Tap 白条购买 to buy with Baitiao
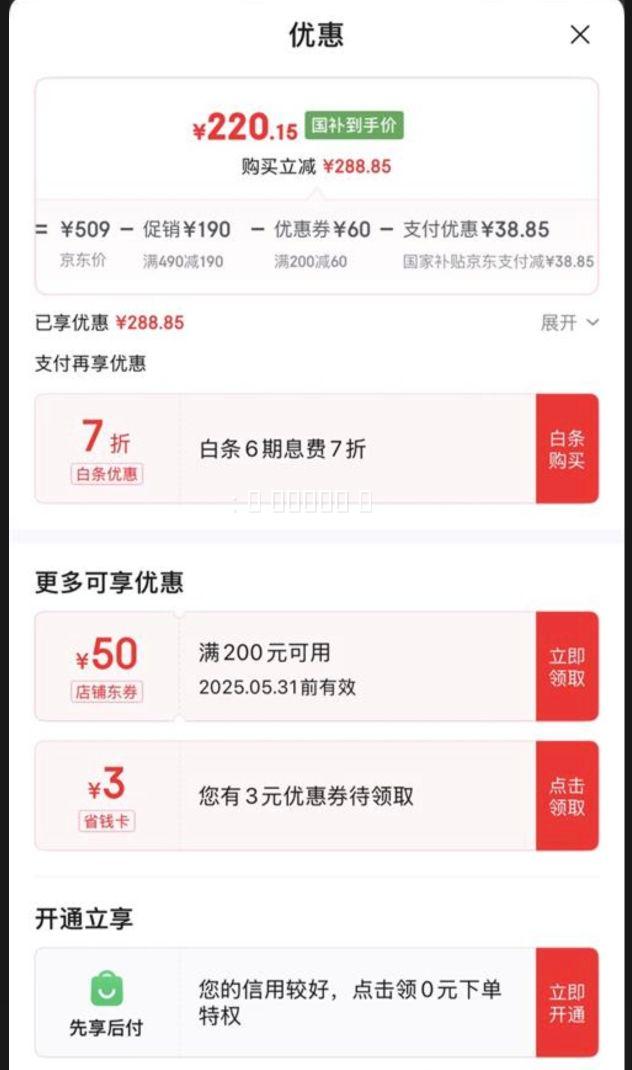The image size is (632, 1070). tap(567, 449)
